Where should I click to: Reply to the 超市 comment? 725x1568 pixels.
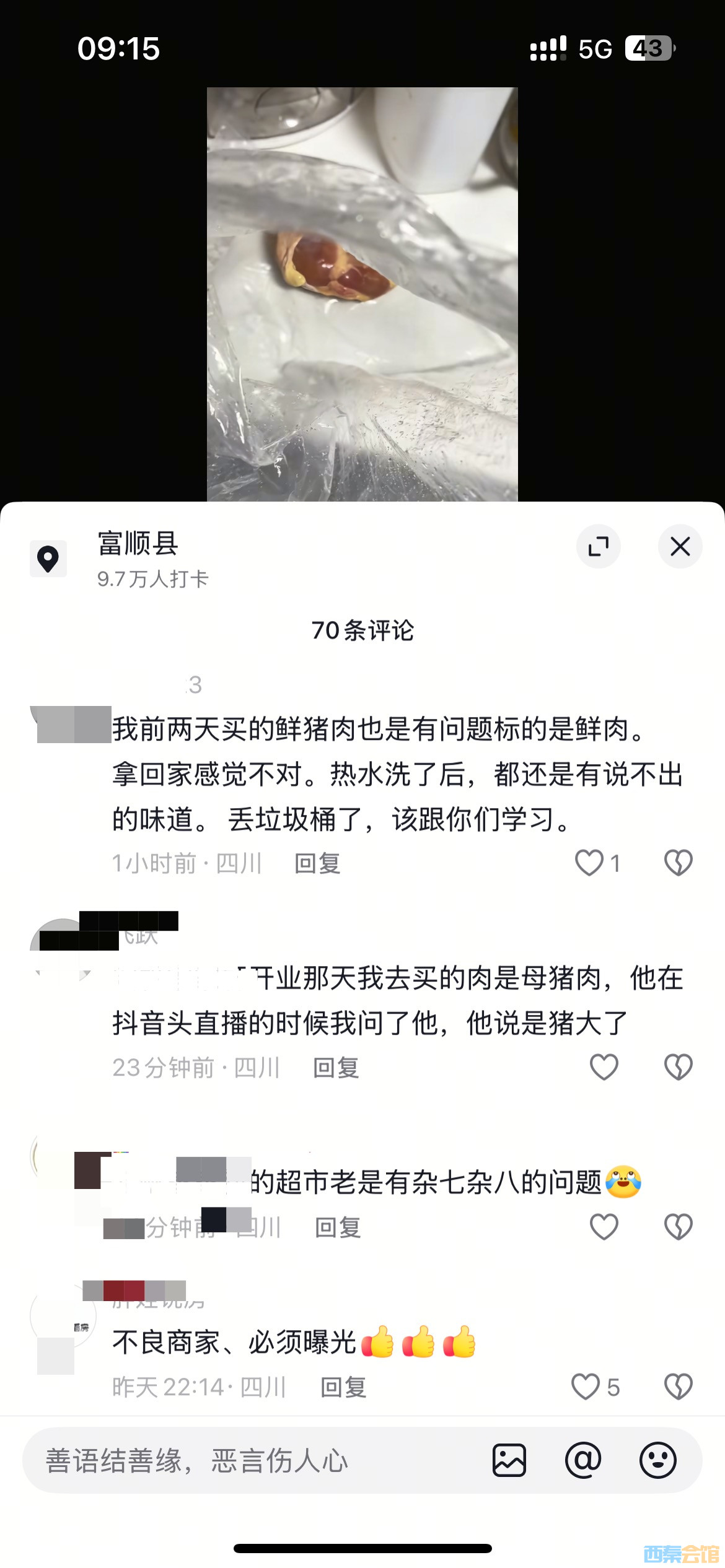tap(338, 1227)
